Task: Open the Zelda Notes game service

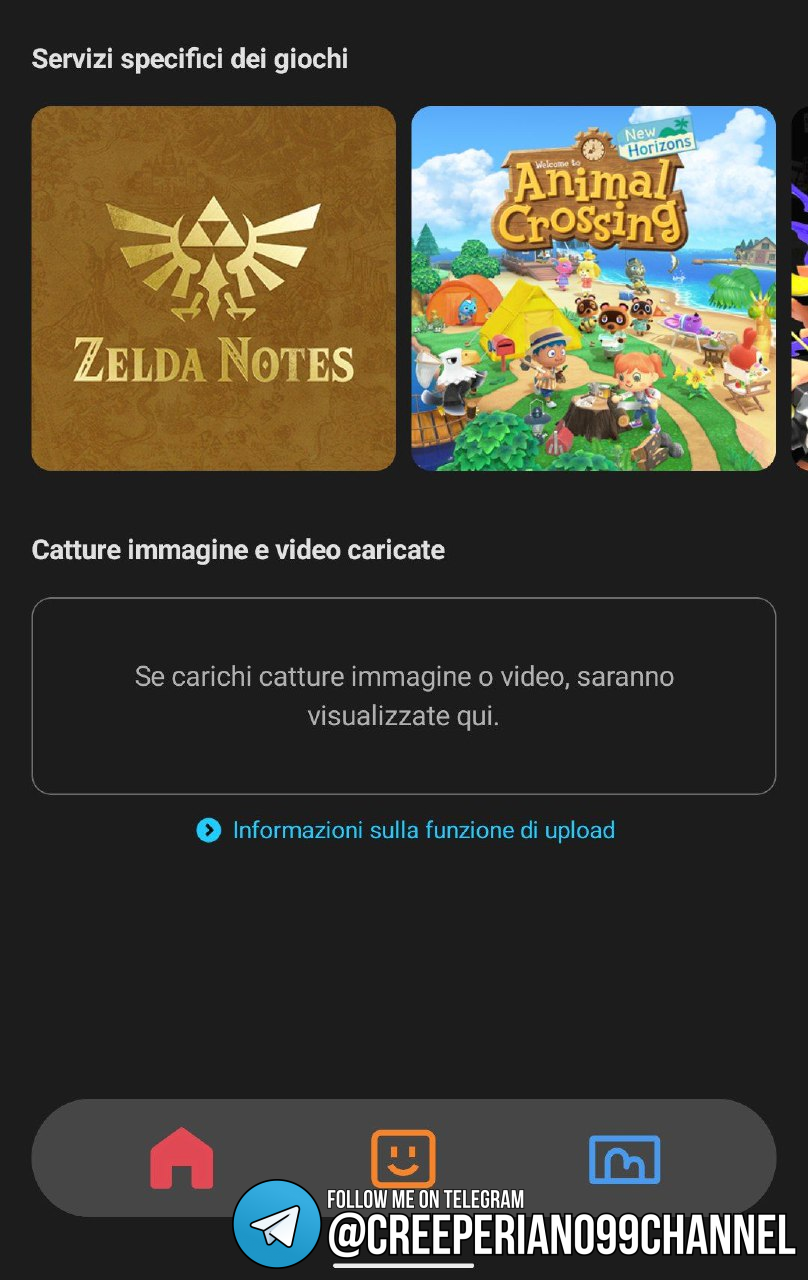Action: [x=213, y=288]
